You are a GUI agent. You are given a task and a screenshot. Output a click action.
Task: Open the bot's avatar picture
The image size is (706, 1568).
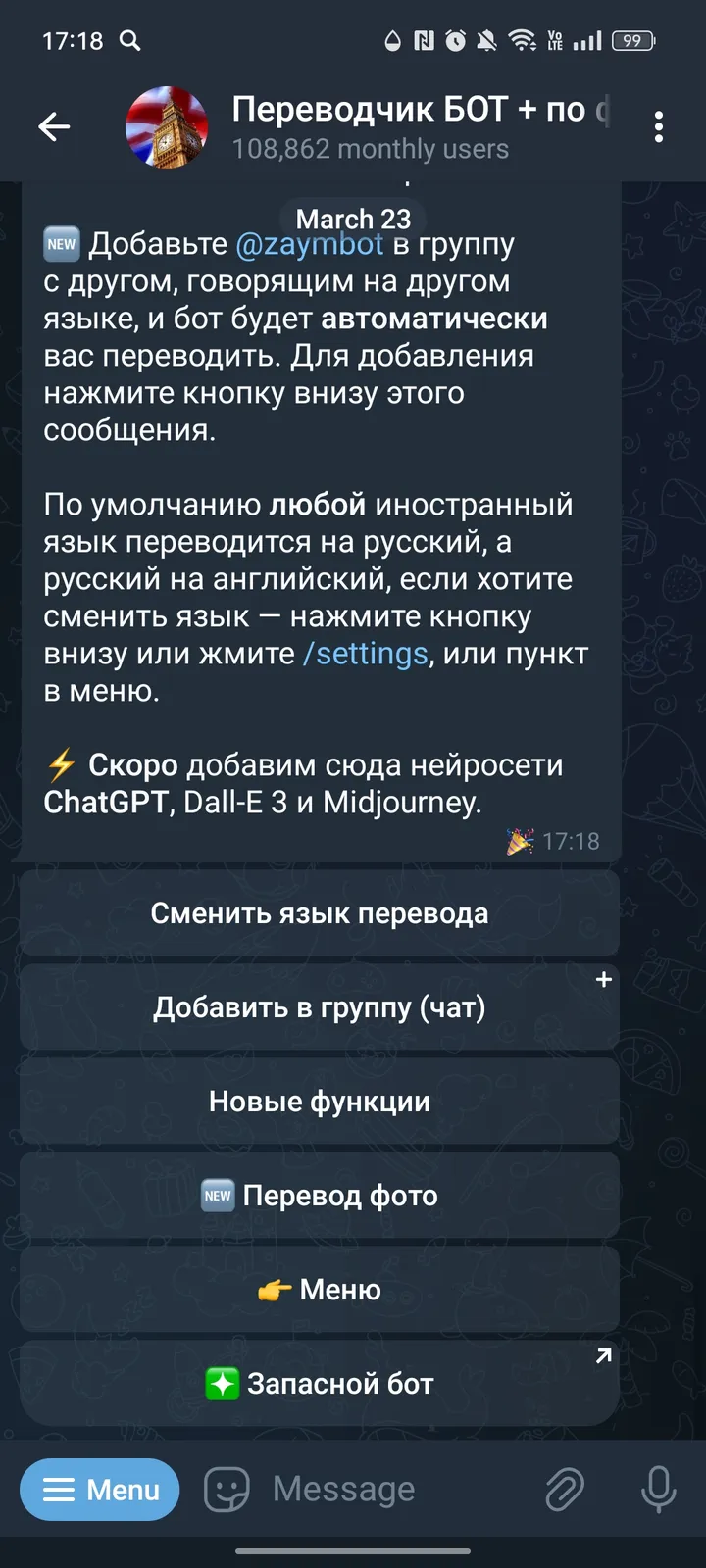[x=167, y=126]
